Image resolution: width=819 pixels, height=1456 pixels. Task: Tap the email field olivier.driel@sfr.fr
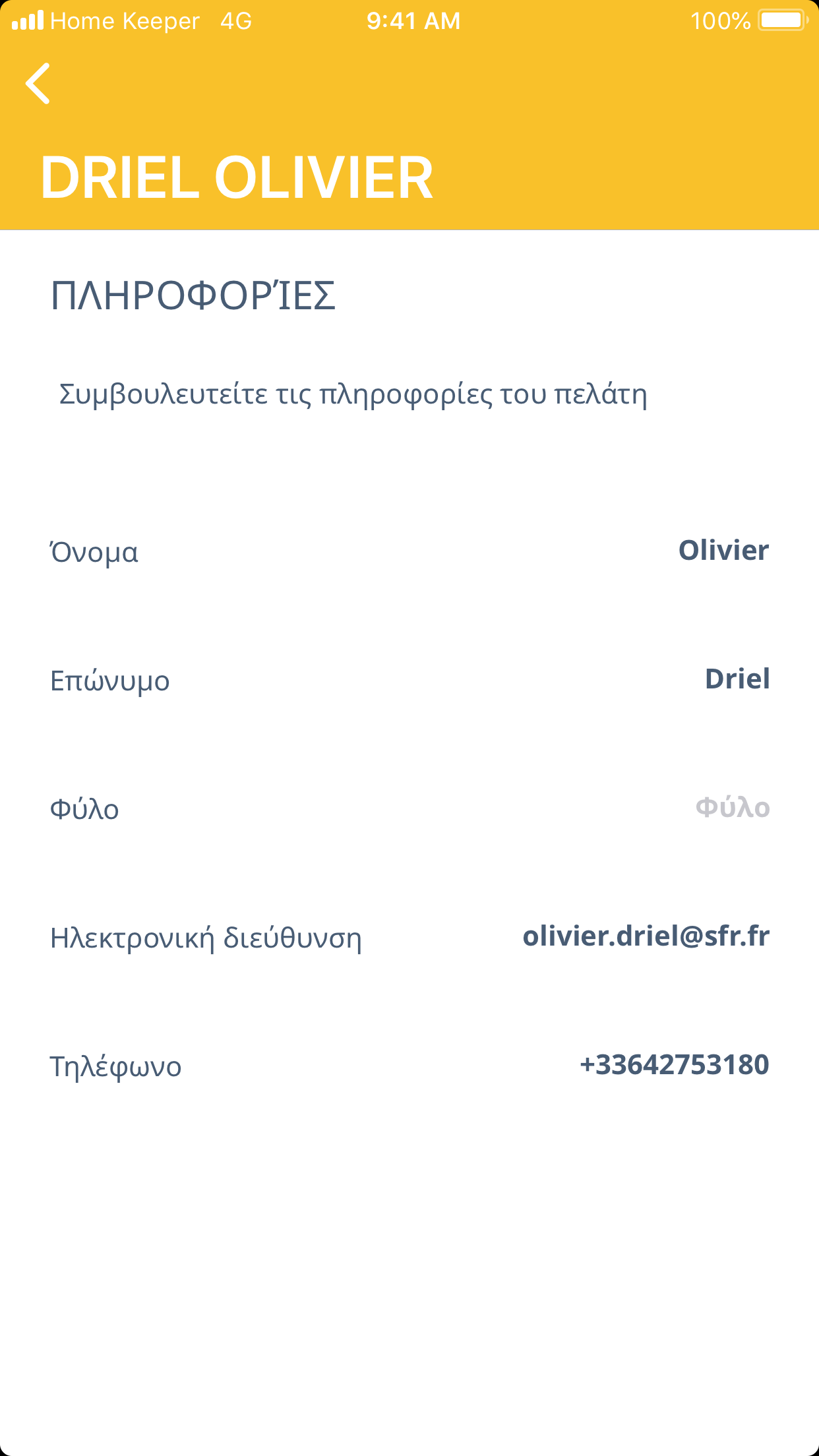point(646,936)
